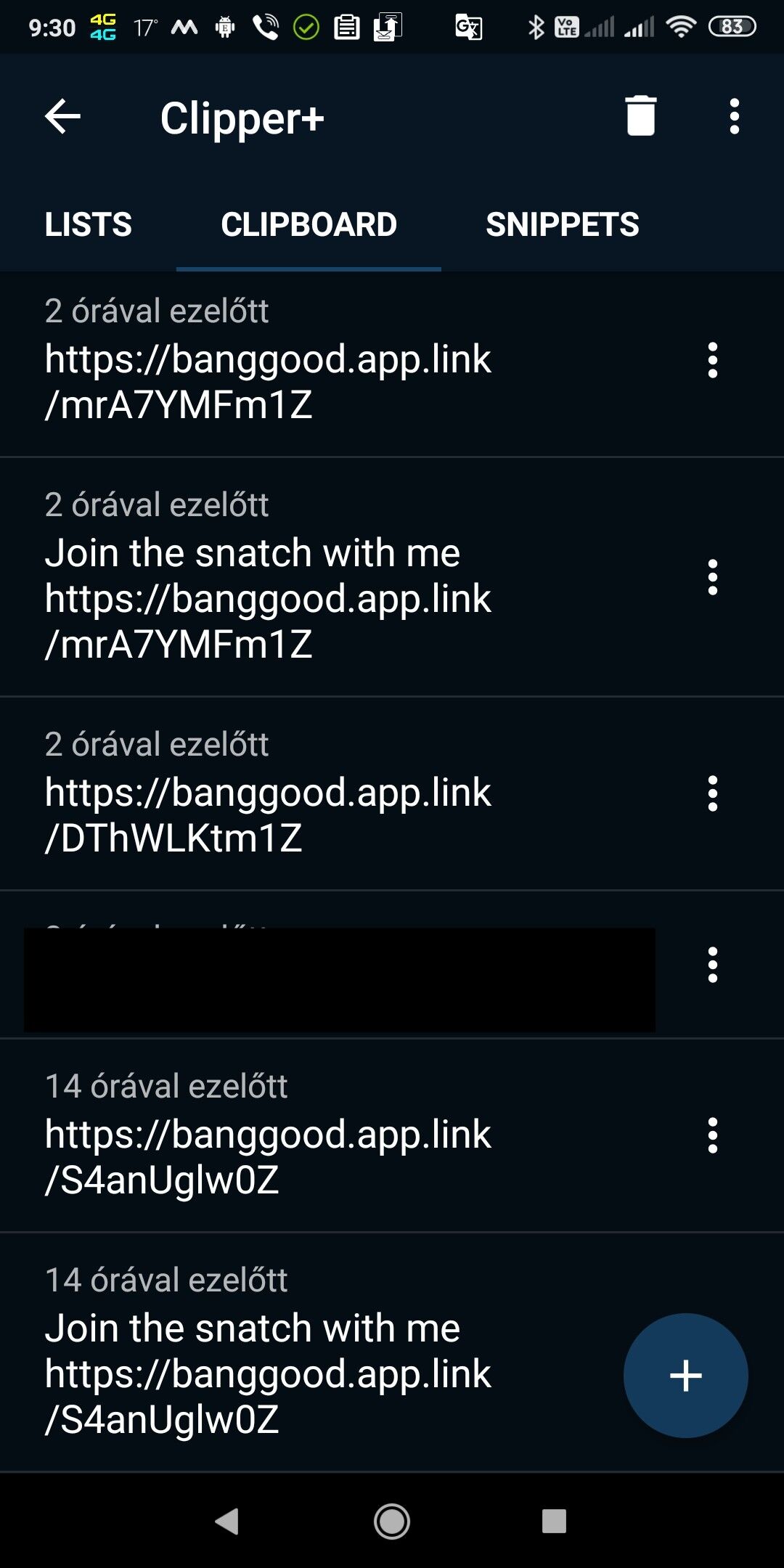Add a new clip with the plus button
This screenshot has width=784, height=1568.
coord(685,1376)
